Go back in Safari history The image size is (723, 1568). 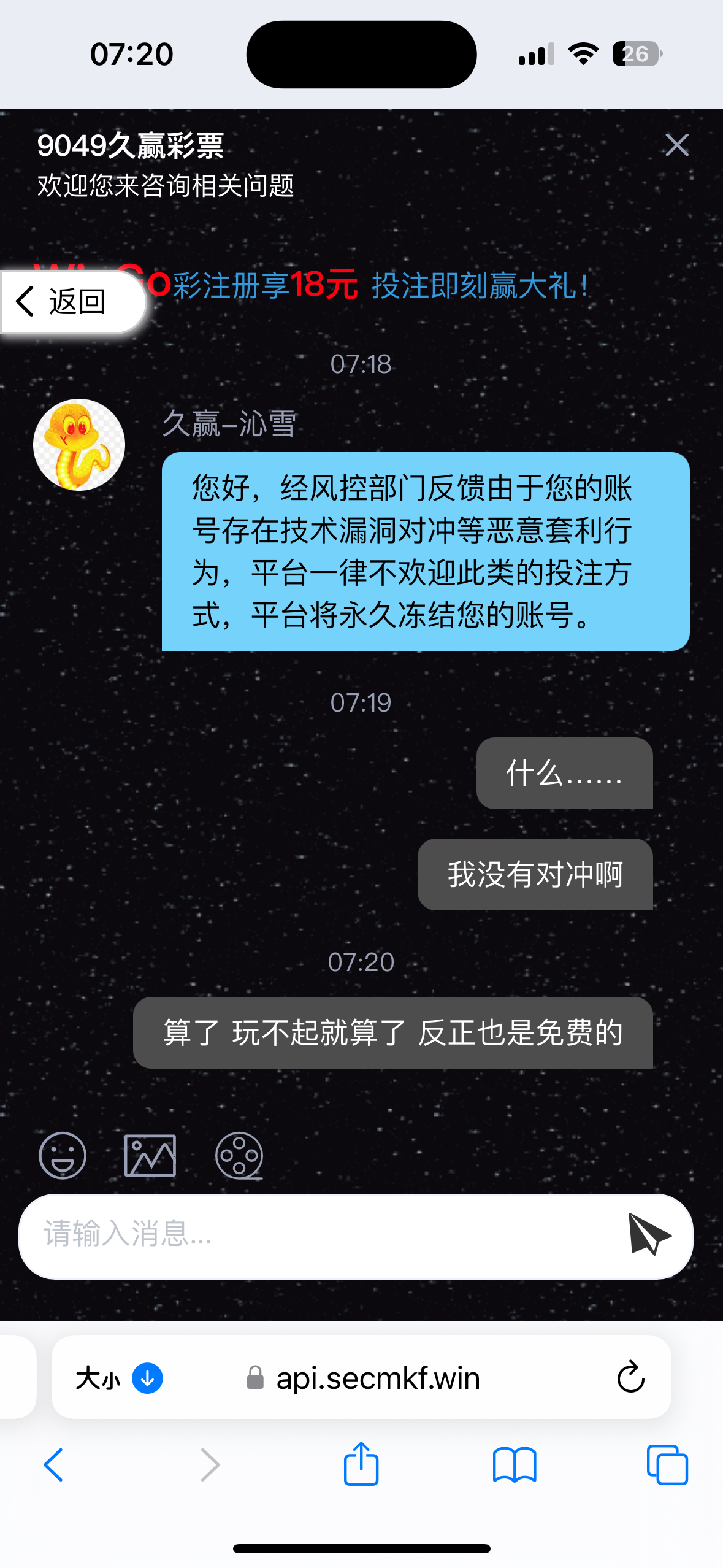pyautogui.click(x=54, y=1465)
